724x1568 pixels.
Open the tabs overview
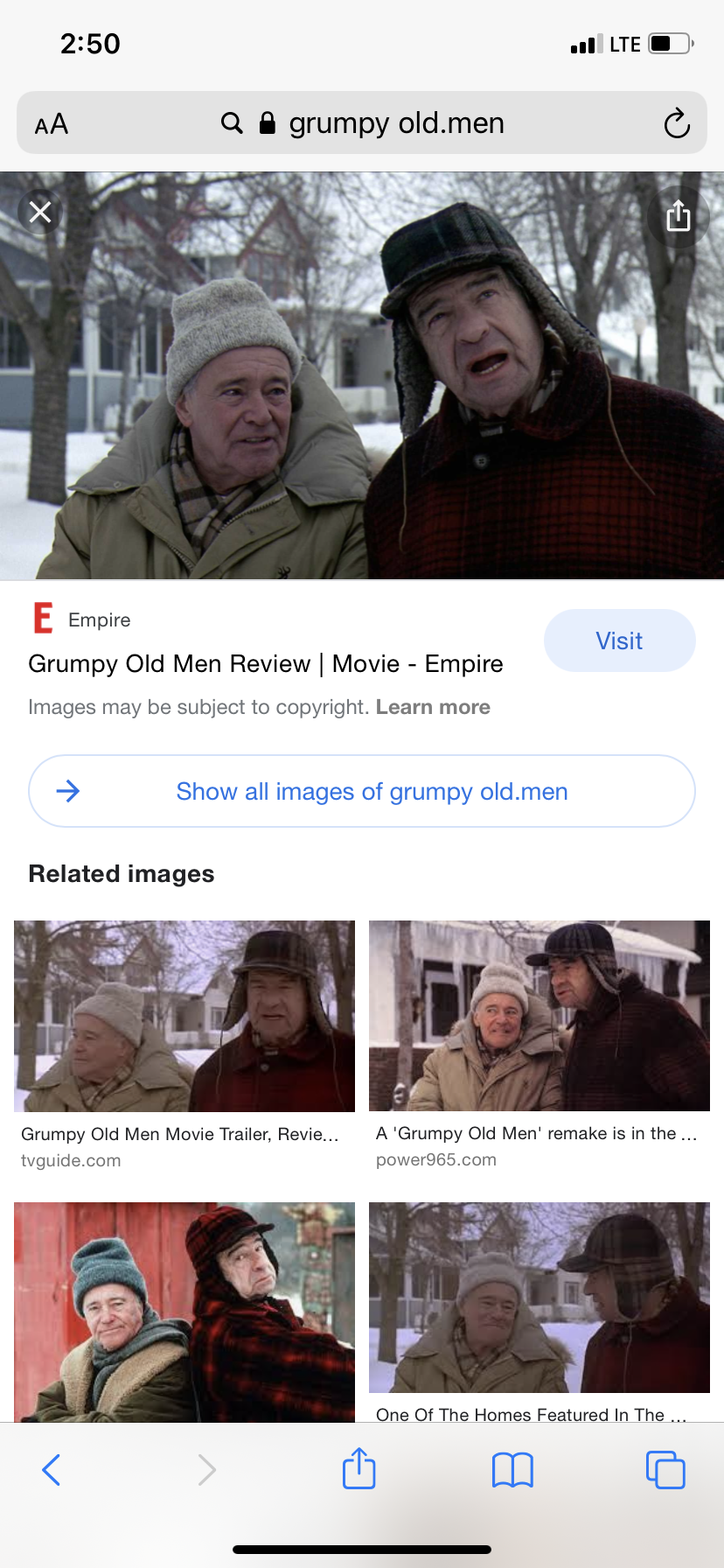tap(665, 1469)
